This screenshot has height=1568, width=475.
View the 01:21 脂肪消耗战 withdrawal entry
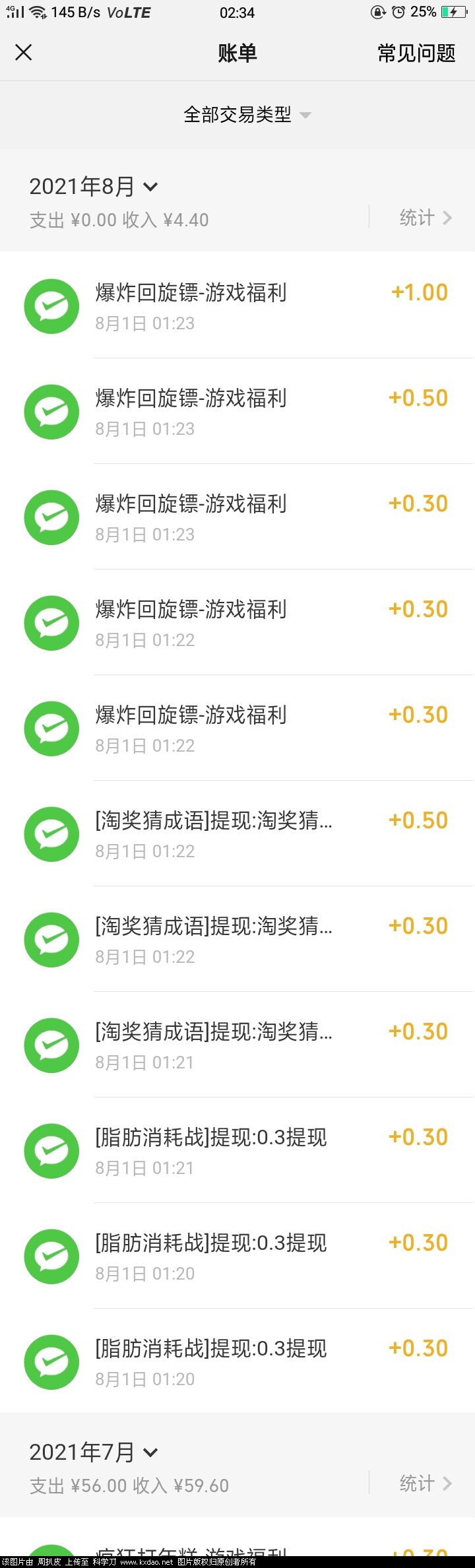(x=237, y=1151)
